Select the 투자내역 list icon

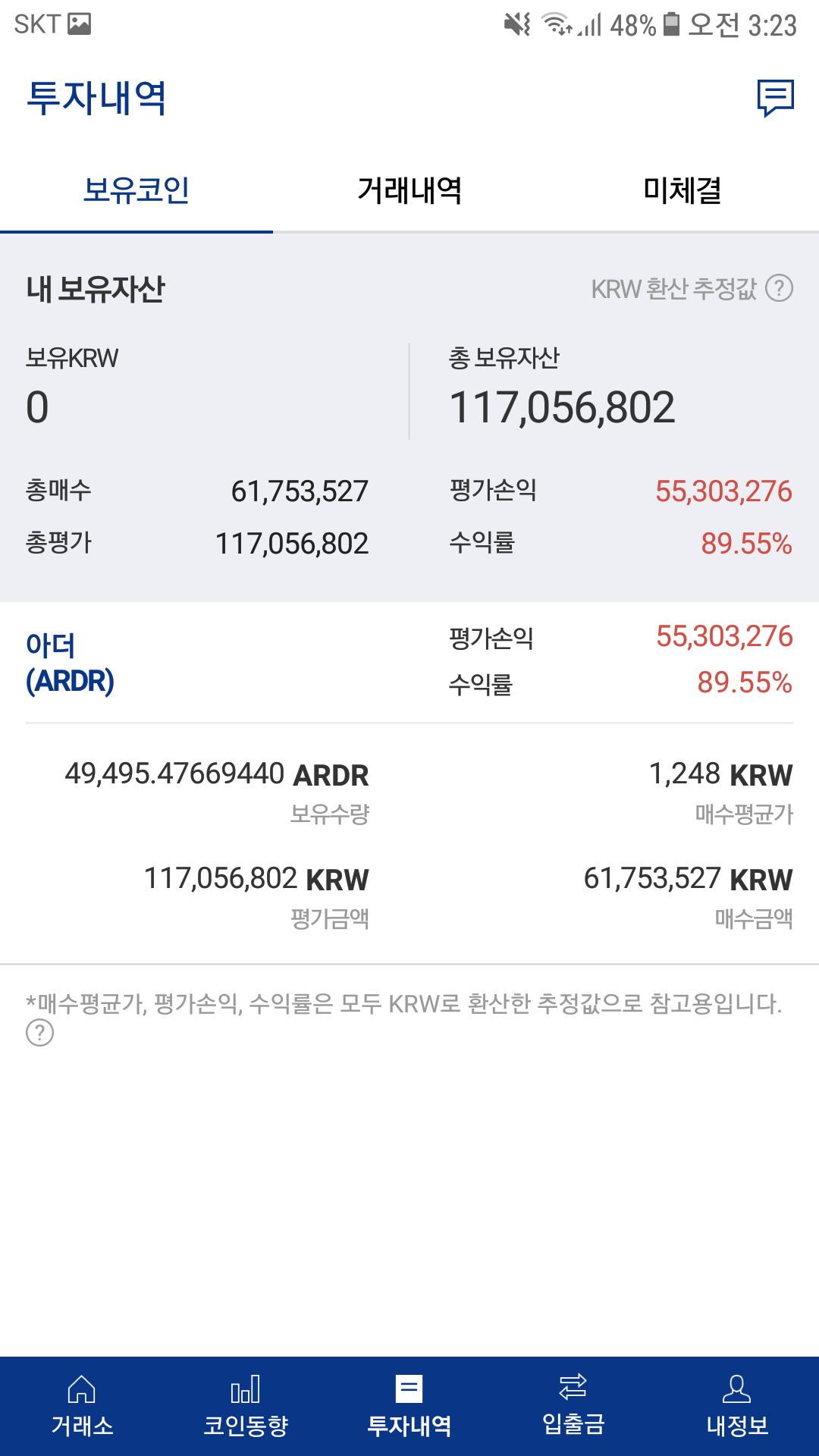coord(409,1407)
